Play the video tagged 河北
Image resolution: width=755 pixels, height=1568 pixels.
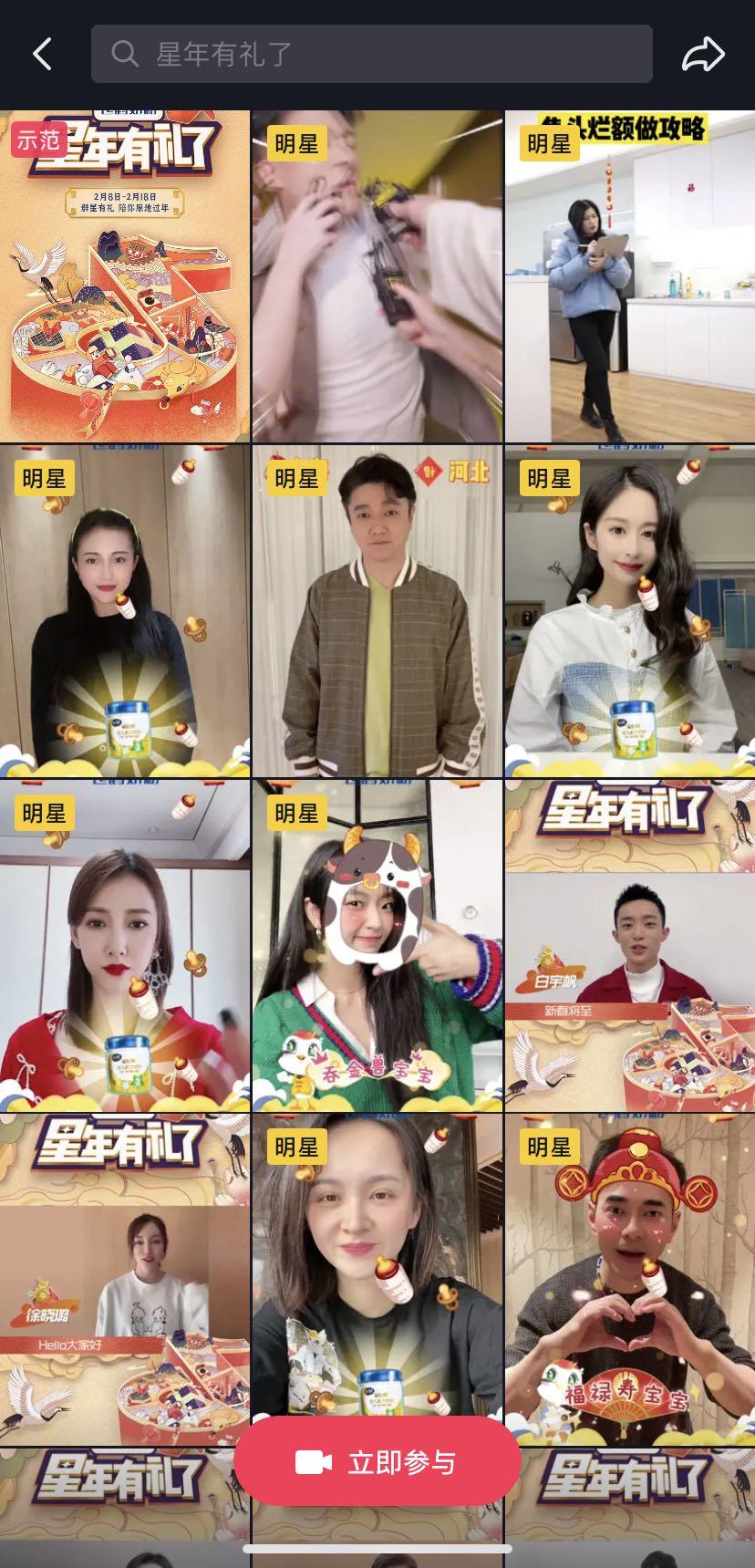377,611
